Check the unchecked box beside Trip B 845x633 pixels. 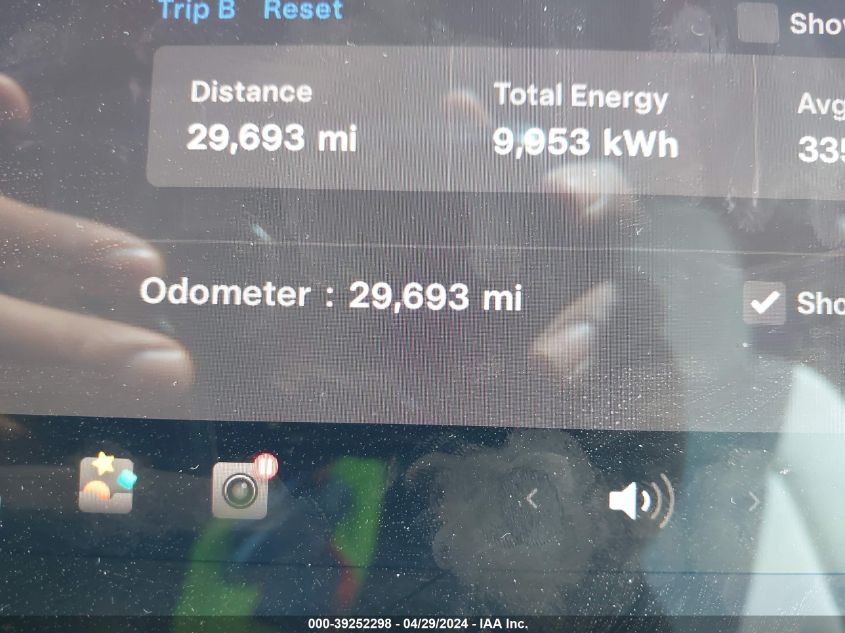(x=757, y=22)
